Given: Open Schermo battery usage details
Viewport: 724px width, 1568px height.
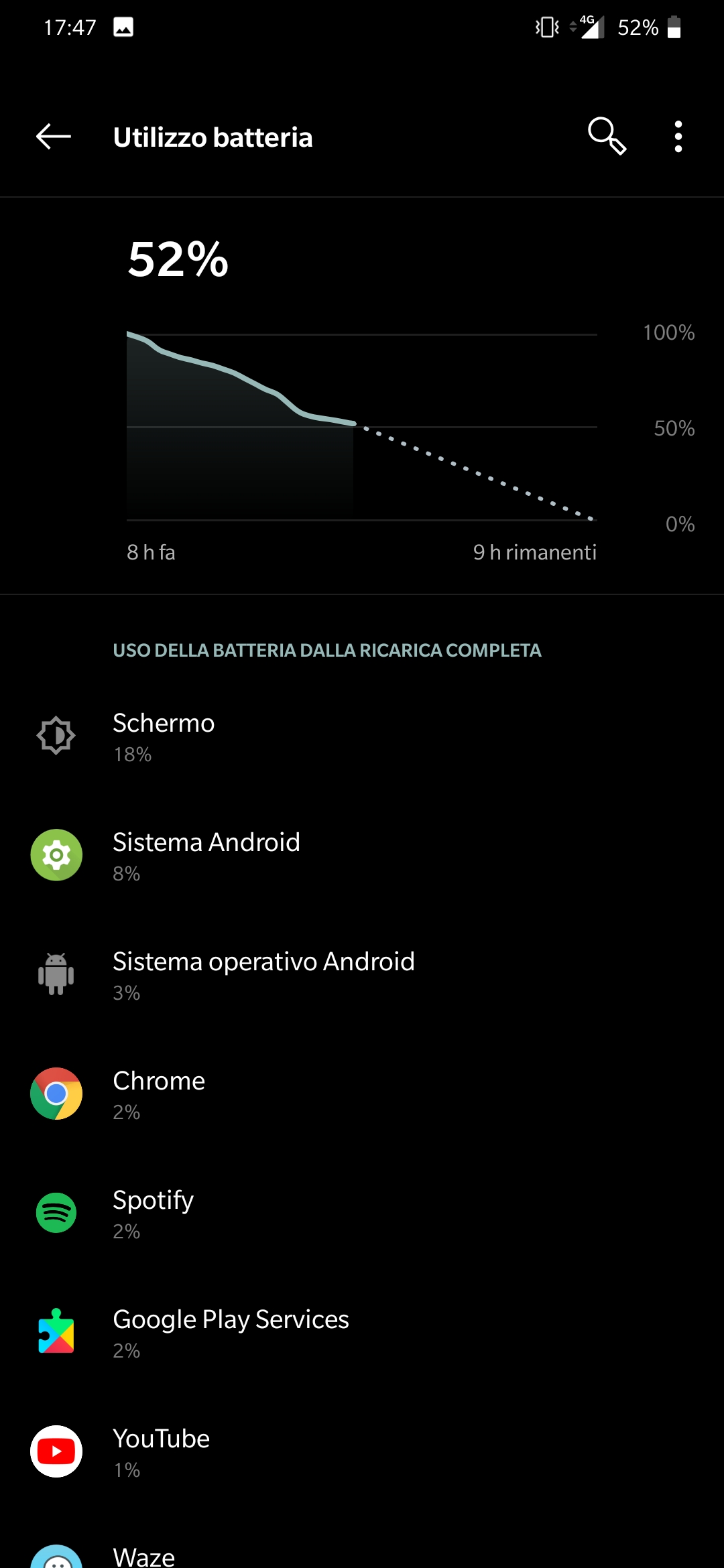Looking at the screenshot, I should pyautogui.click(x=362, y=736).
